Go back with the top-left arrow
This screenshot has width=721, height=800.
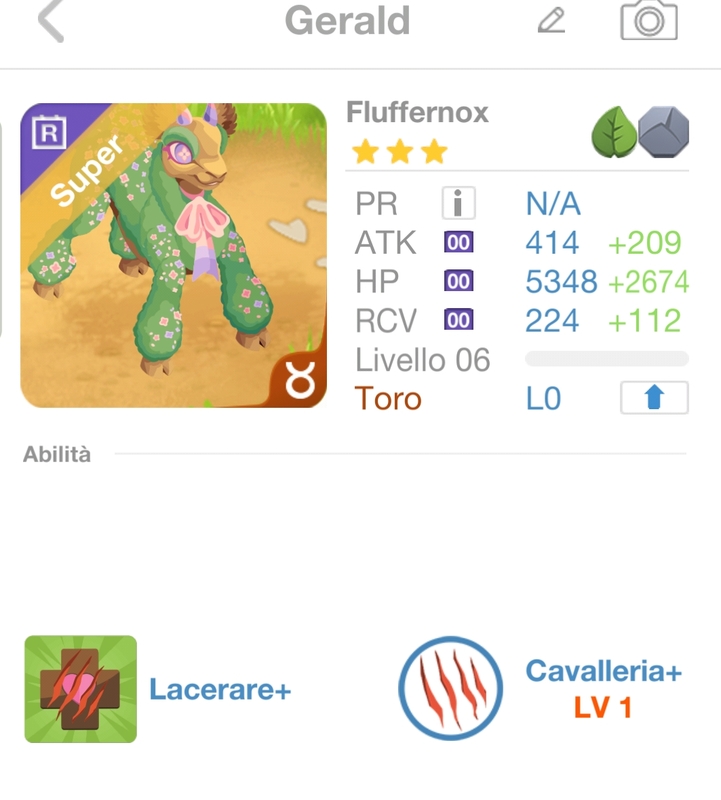[50, 22]
